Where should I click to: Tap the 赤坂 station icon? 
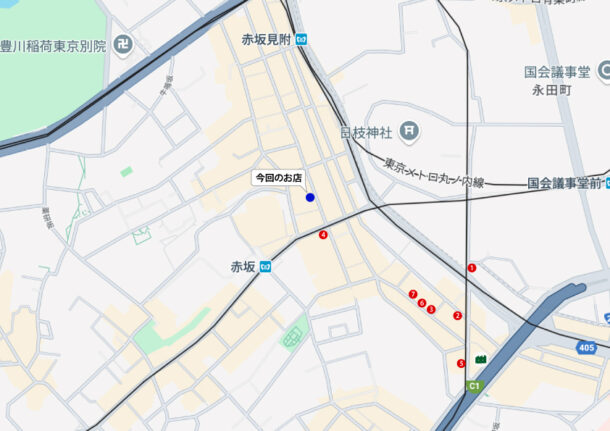tap(266, 267)
